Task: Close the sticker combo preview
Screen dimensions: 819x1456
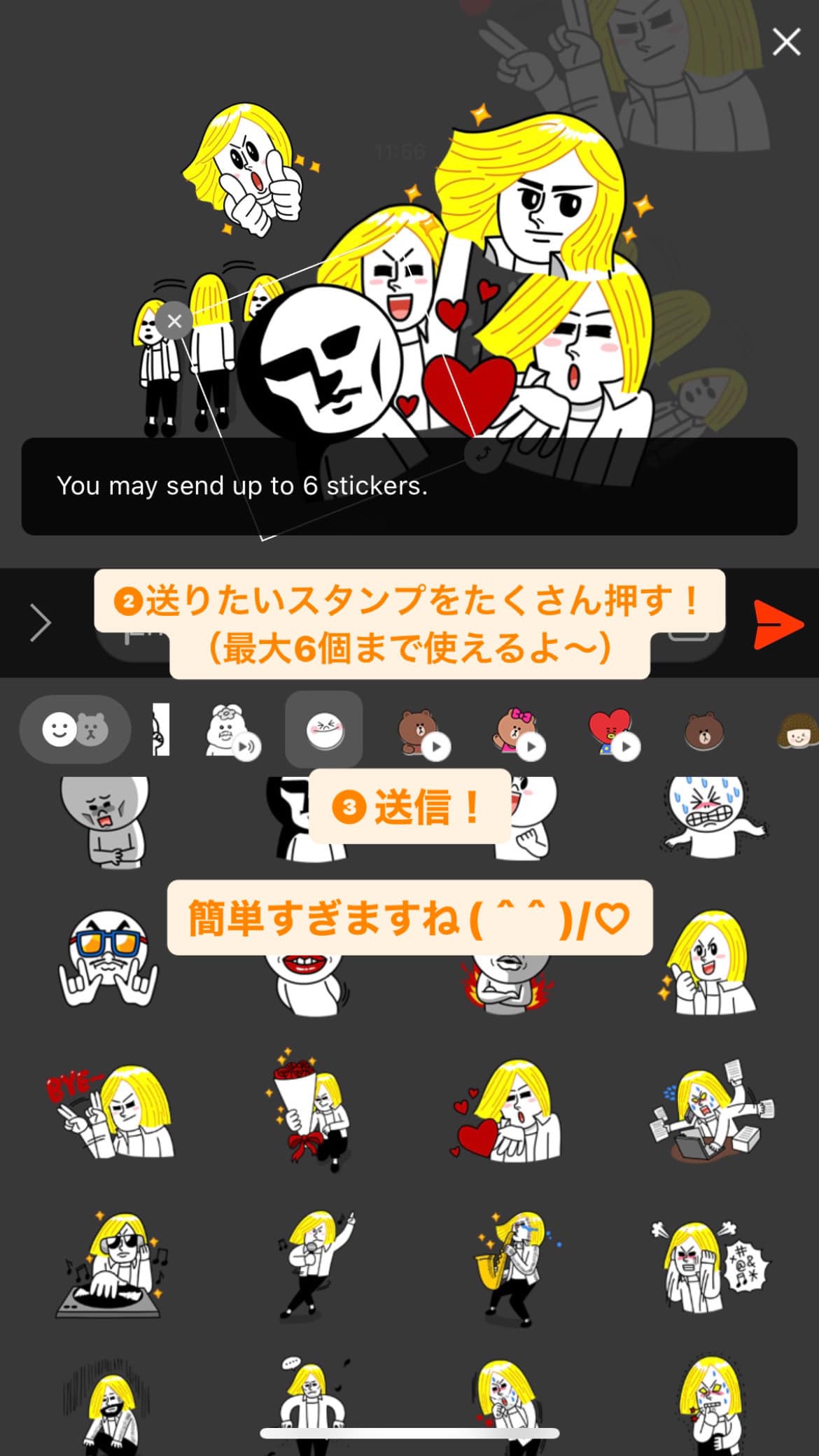Action: pyautogui.click(x=786, y=43)
